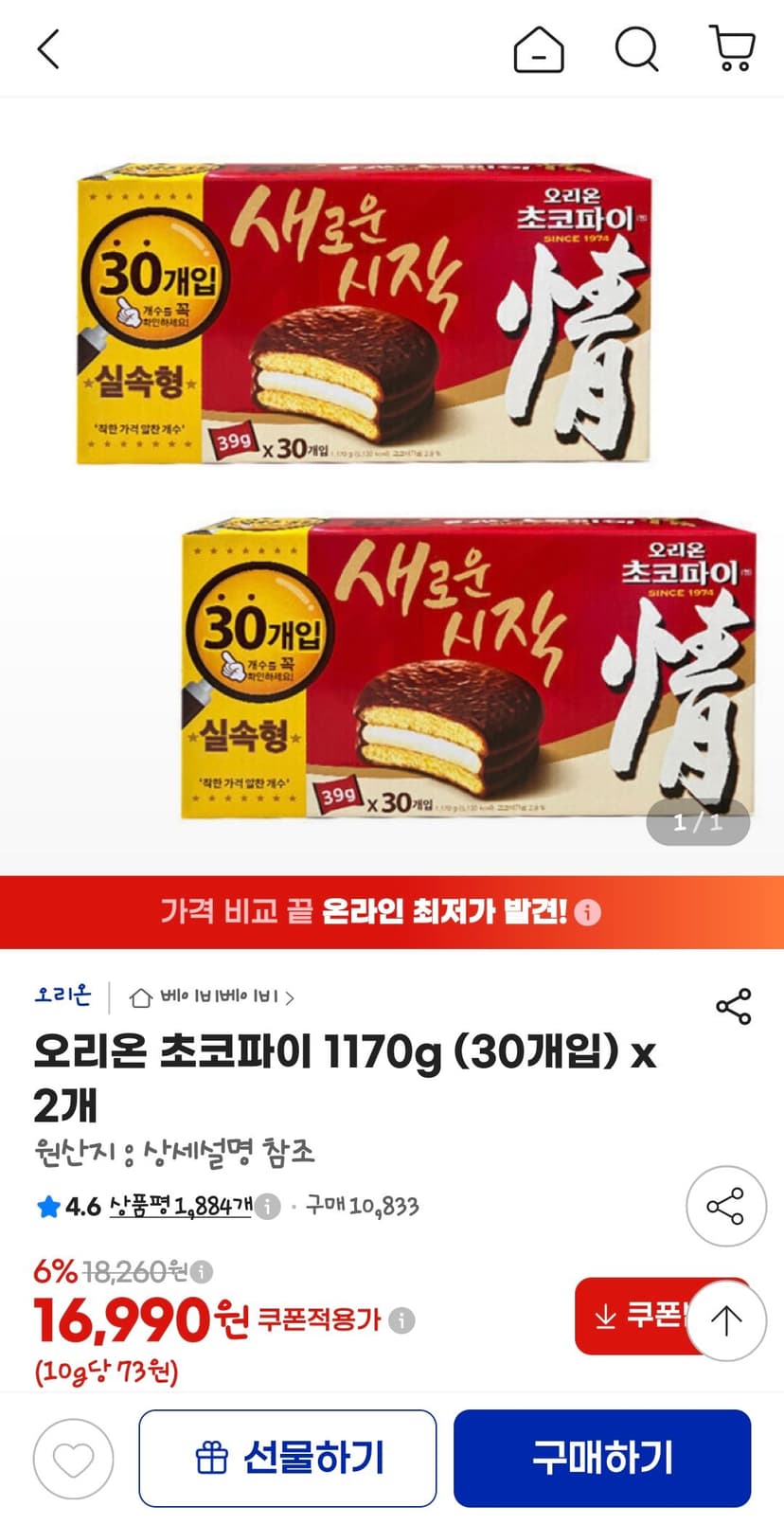The height and width of the screenshot is (1525, 784).
Task: Show info for 쿠폰적용가
Action: click(402, 1319)
